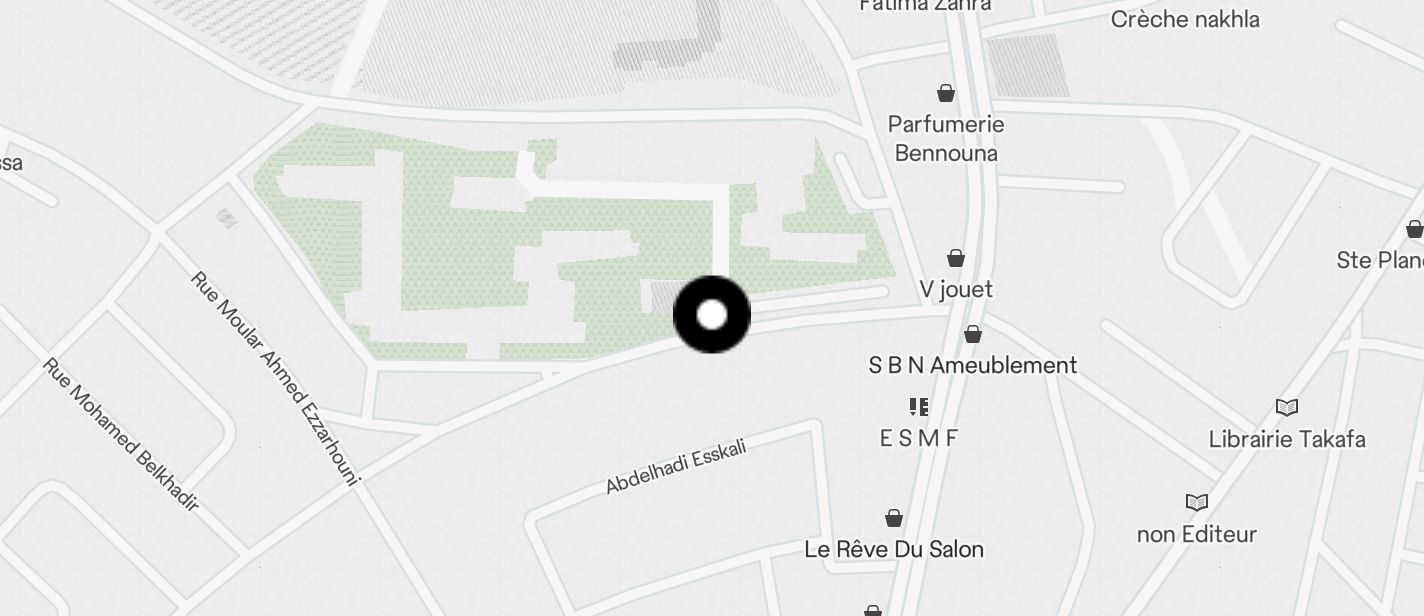Viewport: 1424px width, 616px height.
Task: Open the Librairie Takafa bookstore marker
Action: point(1287,407)
